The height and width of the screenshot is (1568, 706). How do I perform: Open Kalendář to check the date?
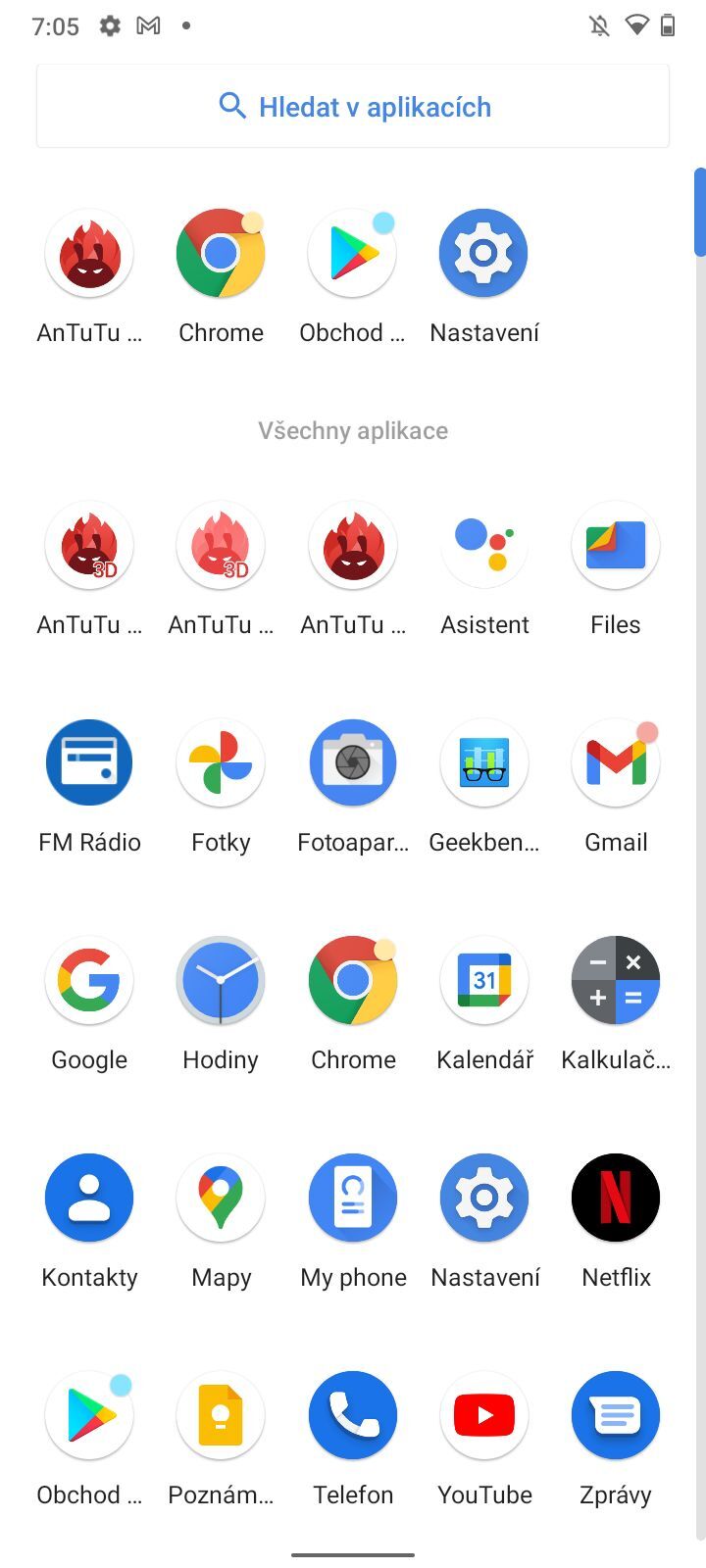coord(483,980)
